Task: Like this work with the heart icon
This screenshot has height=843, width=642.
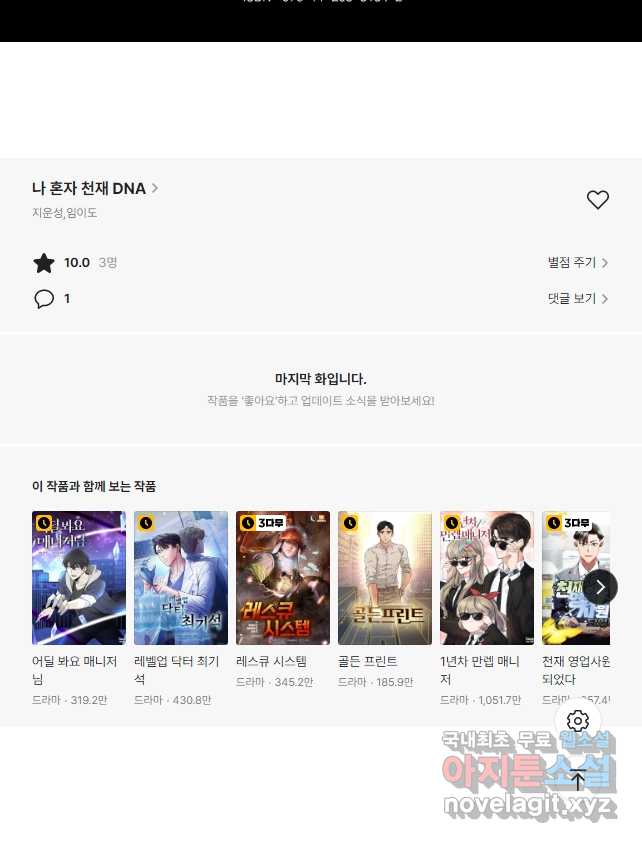Action: pyautogui.click(x=598, y=200)
